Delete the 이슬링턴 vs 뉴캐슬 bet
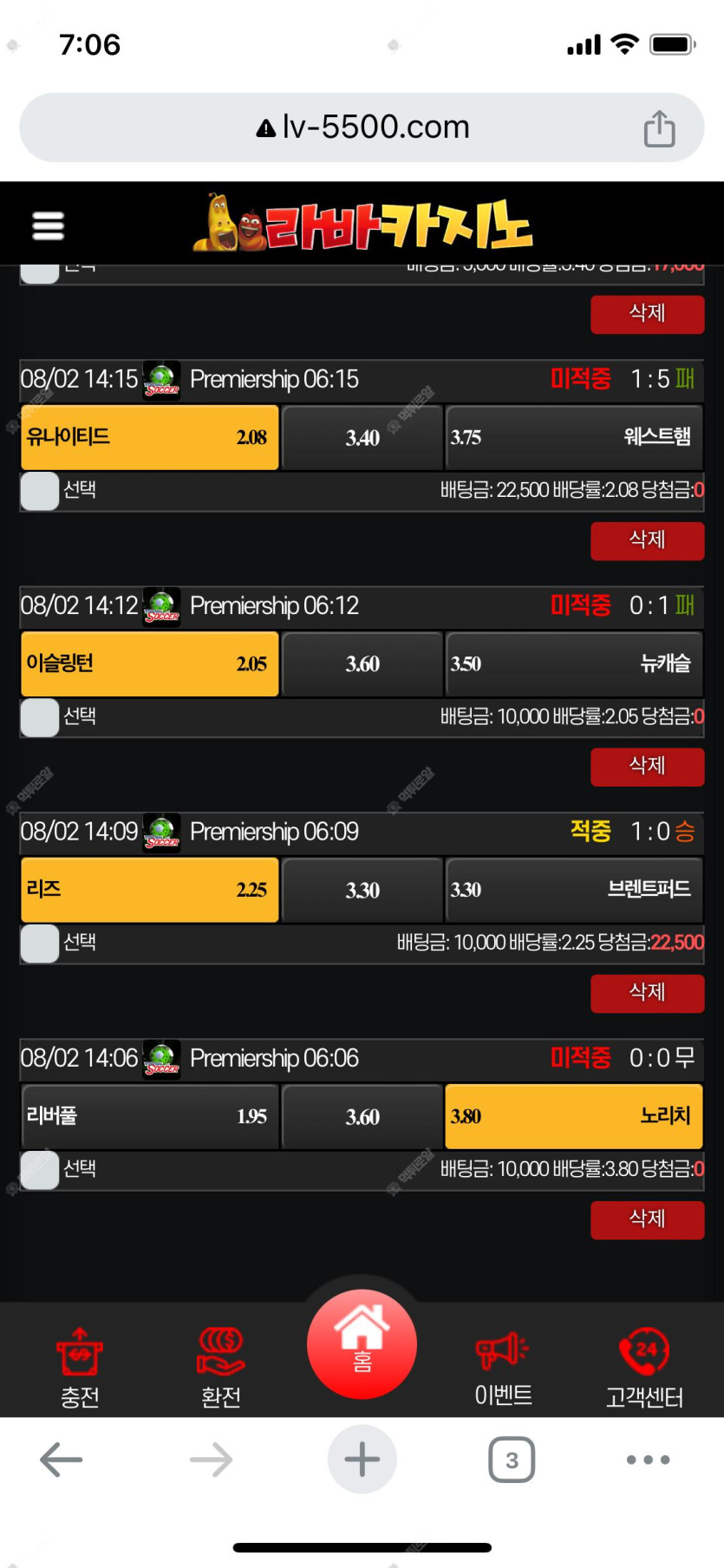The width and height of the screenshot is (724, 1568). coord(647,767)
